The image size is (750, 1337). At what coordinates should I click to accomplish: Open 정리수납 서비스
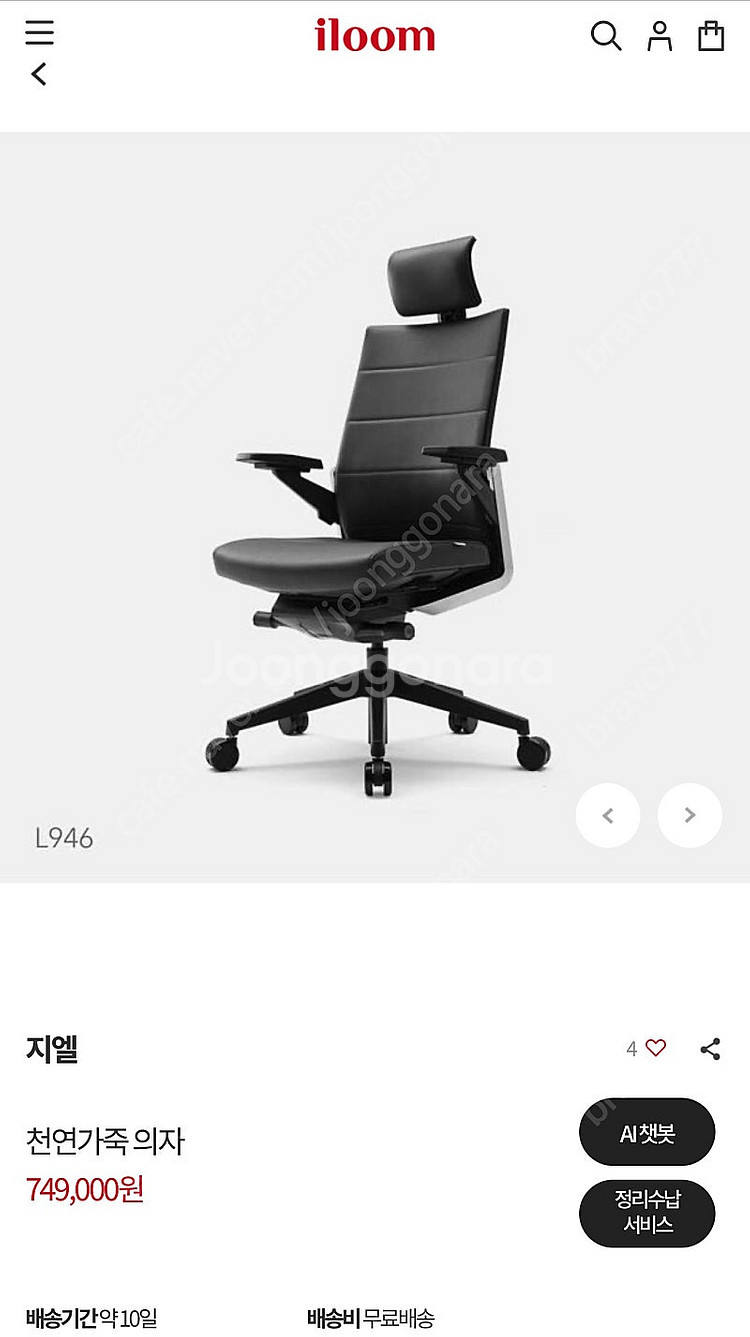click(647, 1213)
